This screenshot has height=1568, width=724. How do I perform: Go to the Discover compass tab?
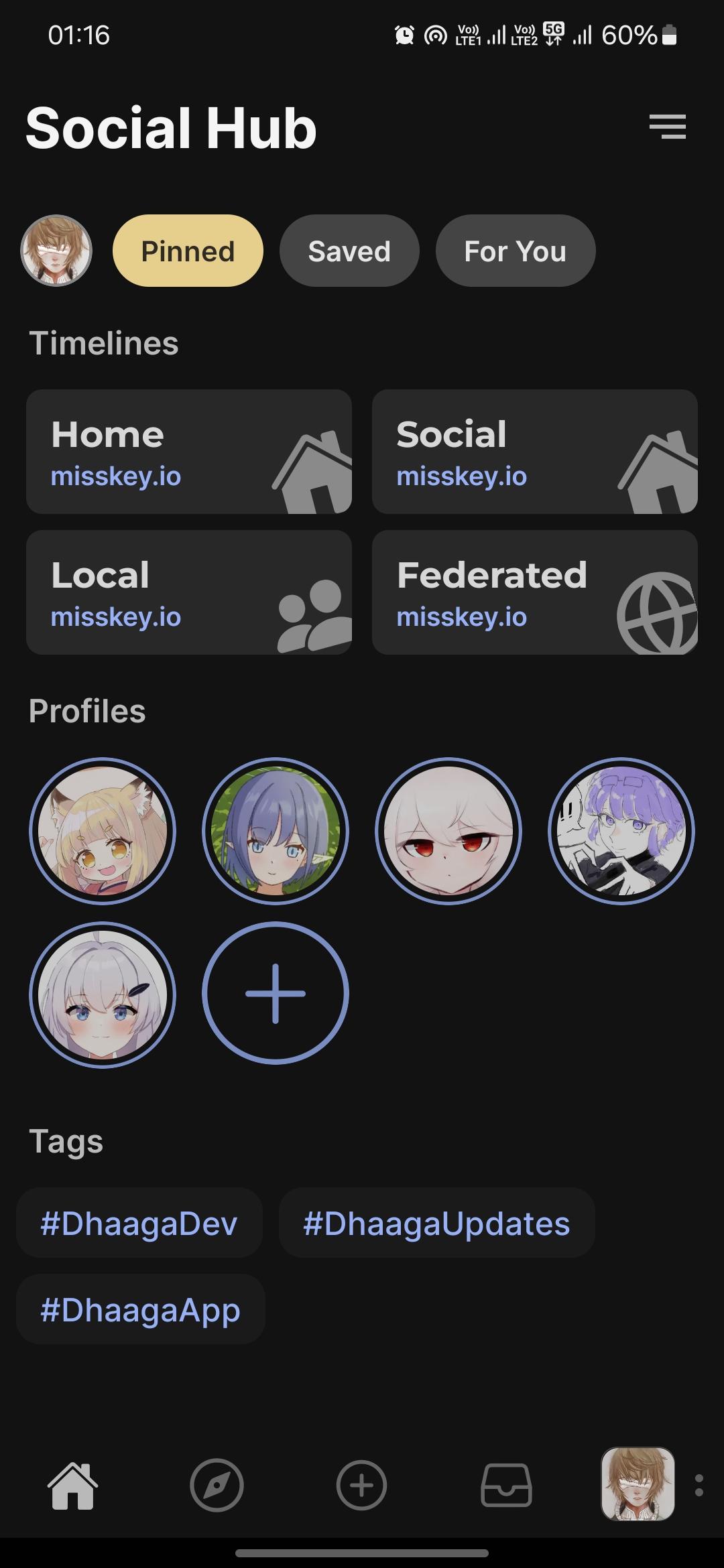pos(217,1486)
